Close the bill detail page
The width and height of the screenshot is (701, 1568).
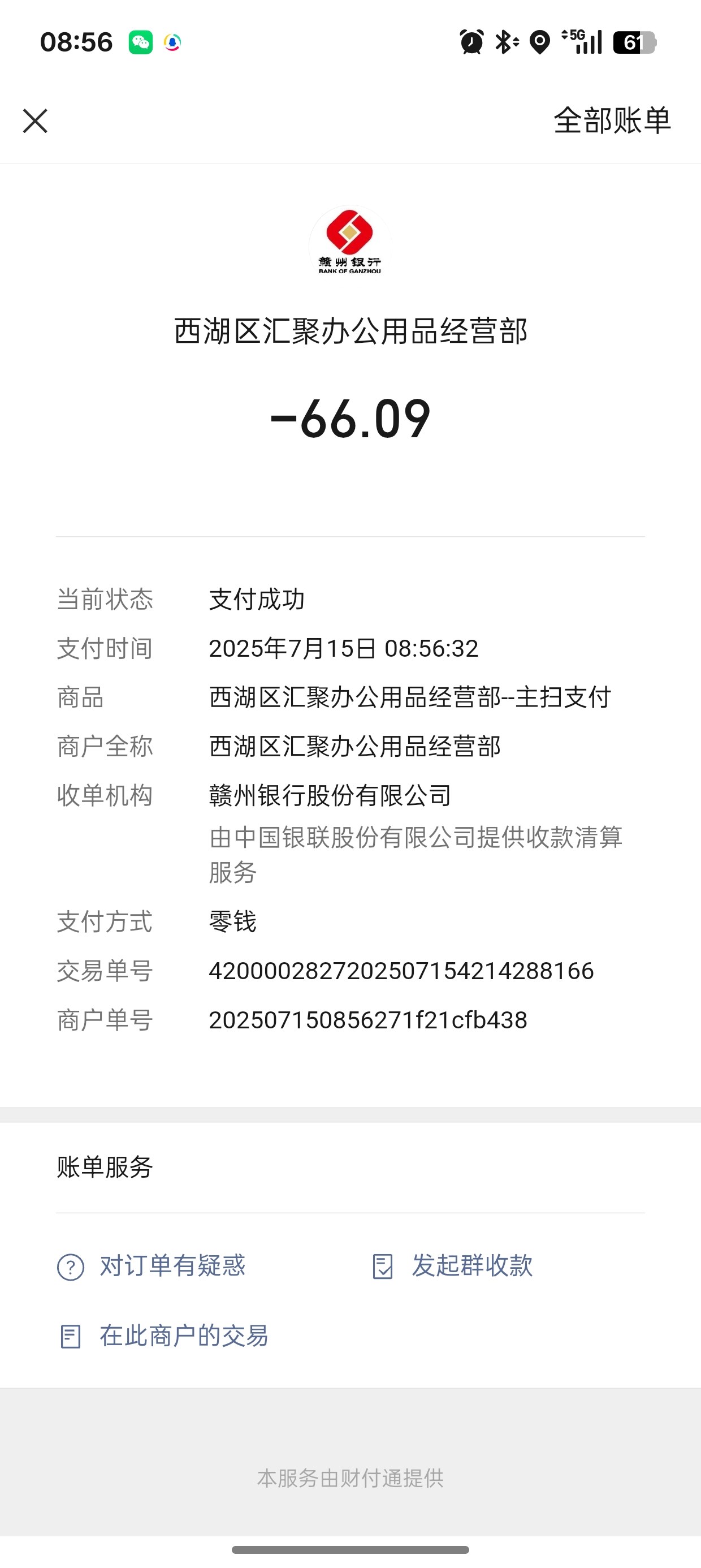pos(35,120)
